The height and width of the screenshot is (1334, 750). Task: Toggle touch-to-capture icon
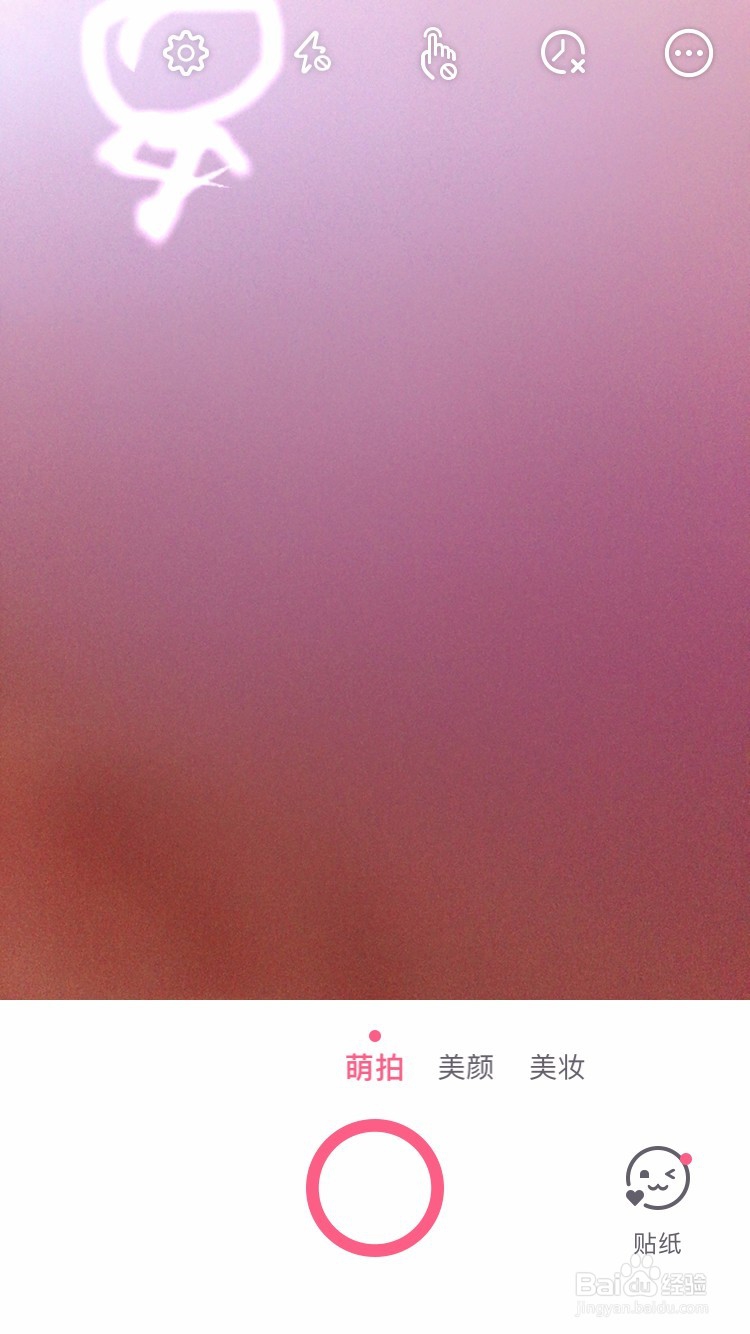click(437, 53)
